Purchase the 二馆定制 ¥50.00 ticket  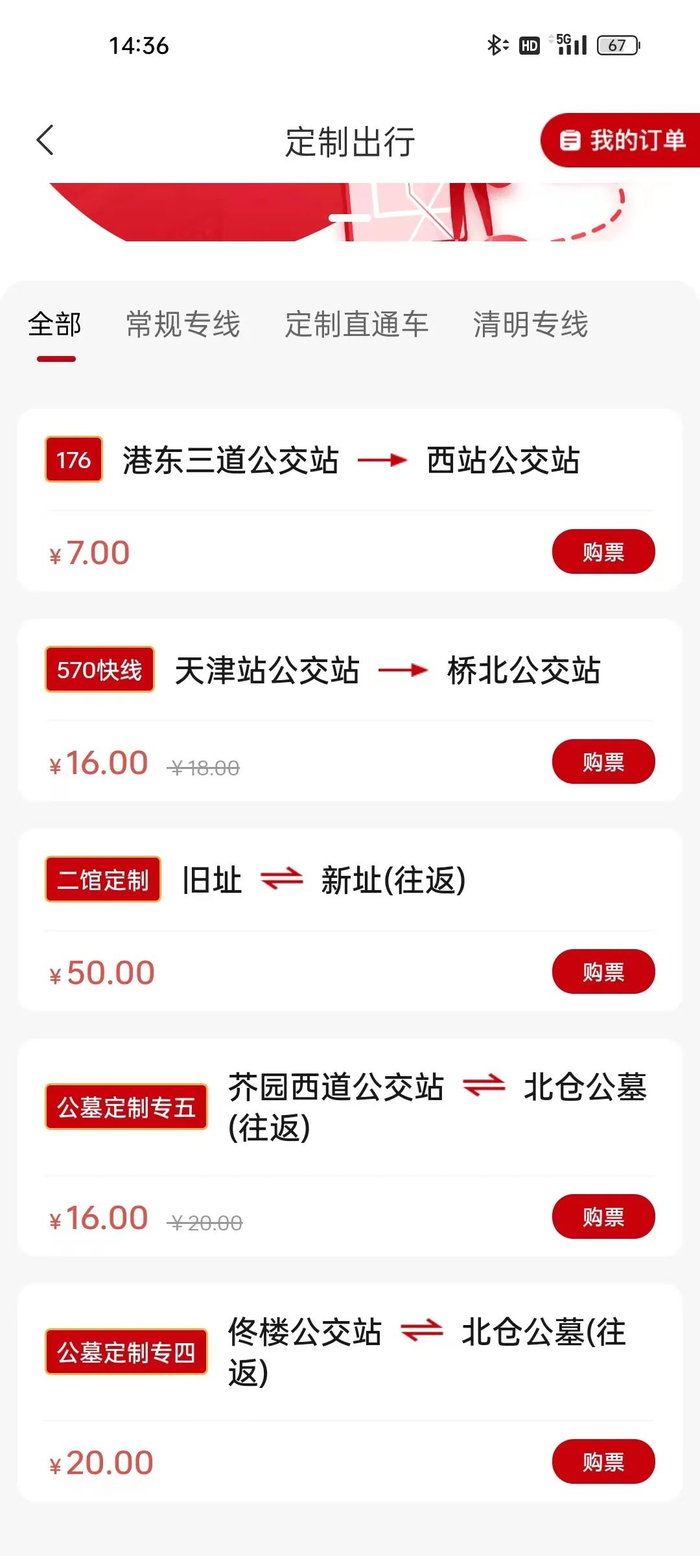click(603, 972)
